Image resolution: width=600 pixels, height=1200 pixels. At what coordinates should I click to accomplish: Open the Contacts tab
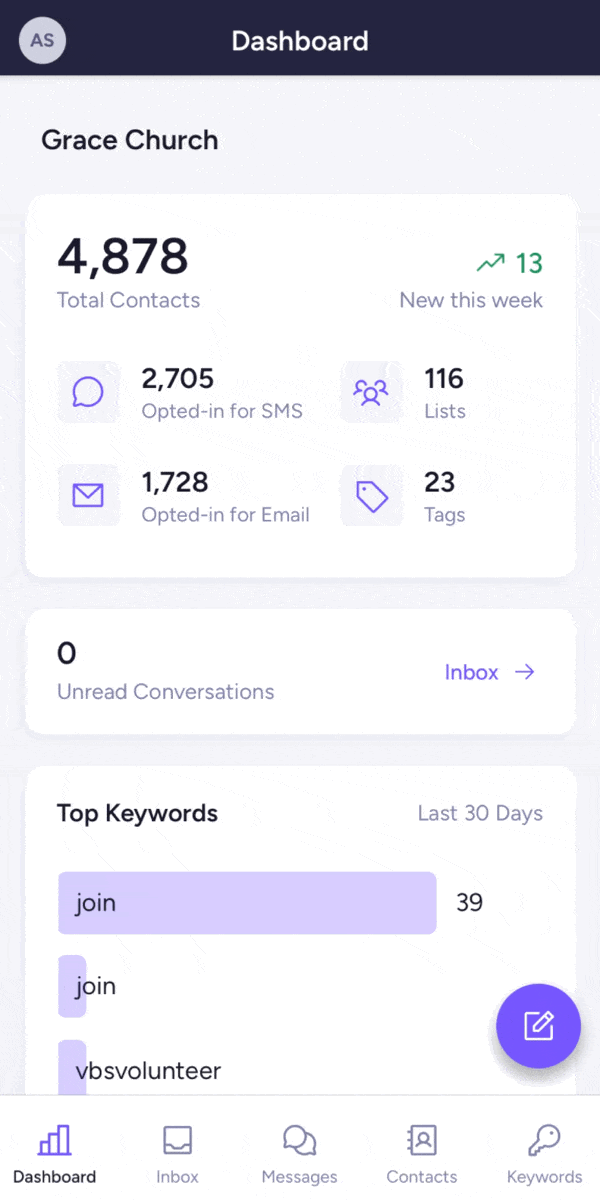click(x=422, y=1153)
